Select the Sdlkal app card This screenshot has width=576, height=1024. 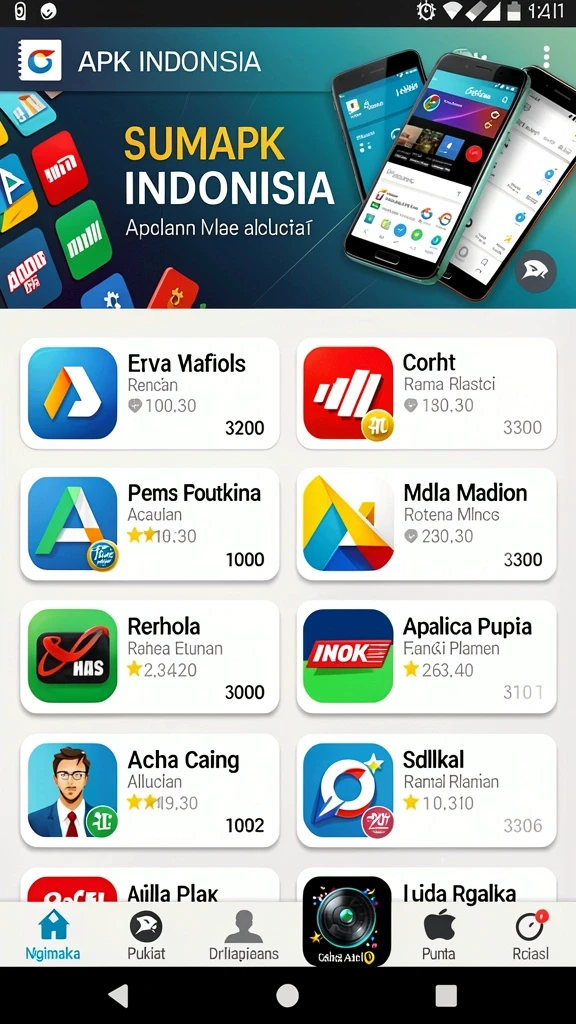point(426,790)
